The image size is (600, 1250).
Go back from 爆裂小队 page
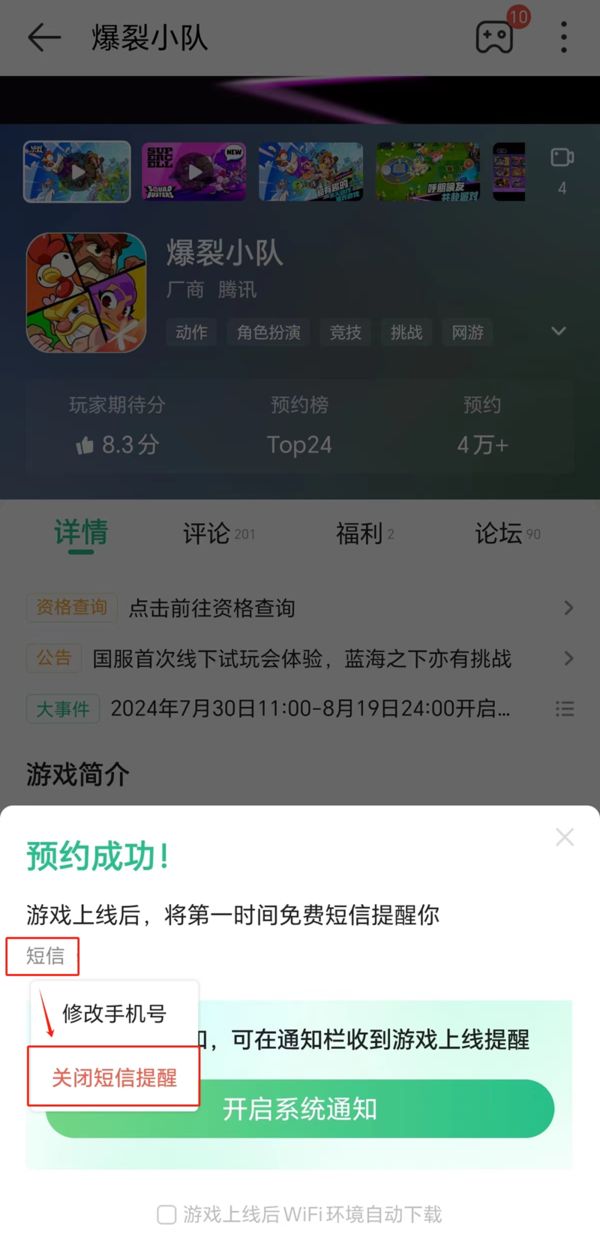click(x=43, y=38)
